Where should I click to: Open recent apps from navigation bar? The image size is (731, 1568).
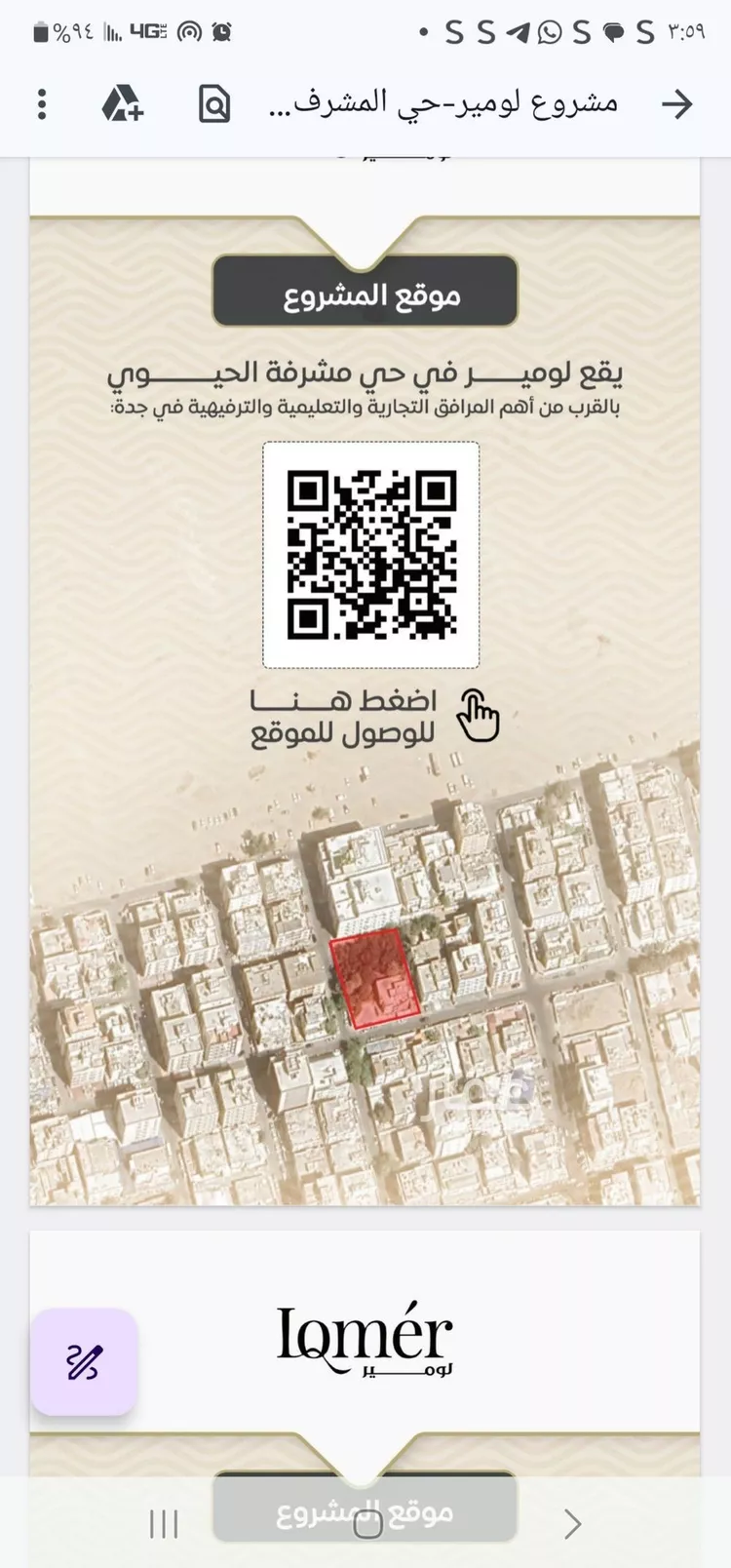164,1523
